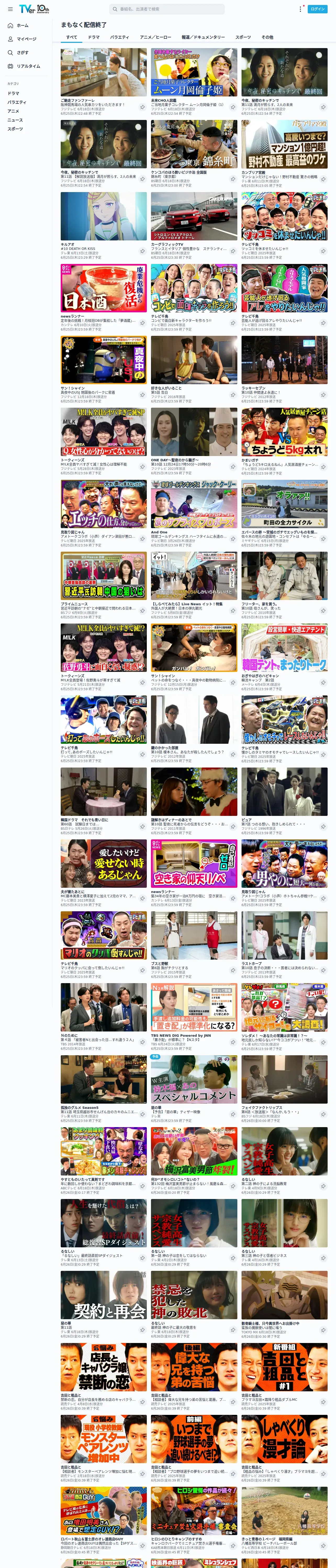The width and height of the screenshot is (336, 1568).
Task: Open the カーグラフィックTV episode thumbnail
Action: [x=194, y=216]
